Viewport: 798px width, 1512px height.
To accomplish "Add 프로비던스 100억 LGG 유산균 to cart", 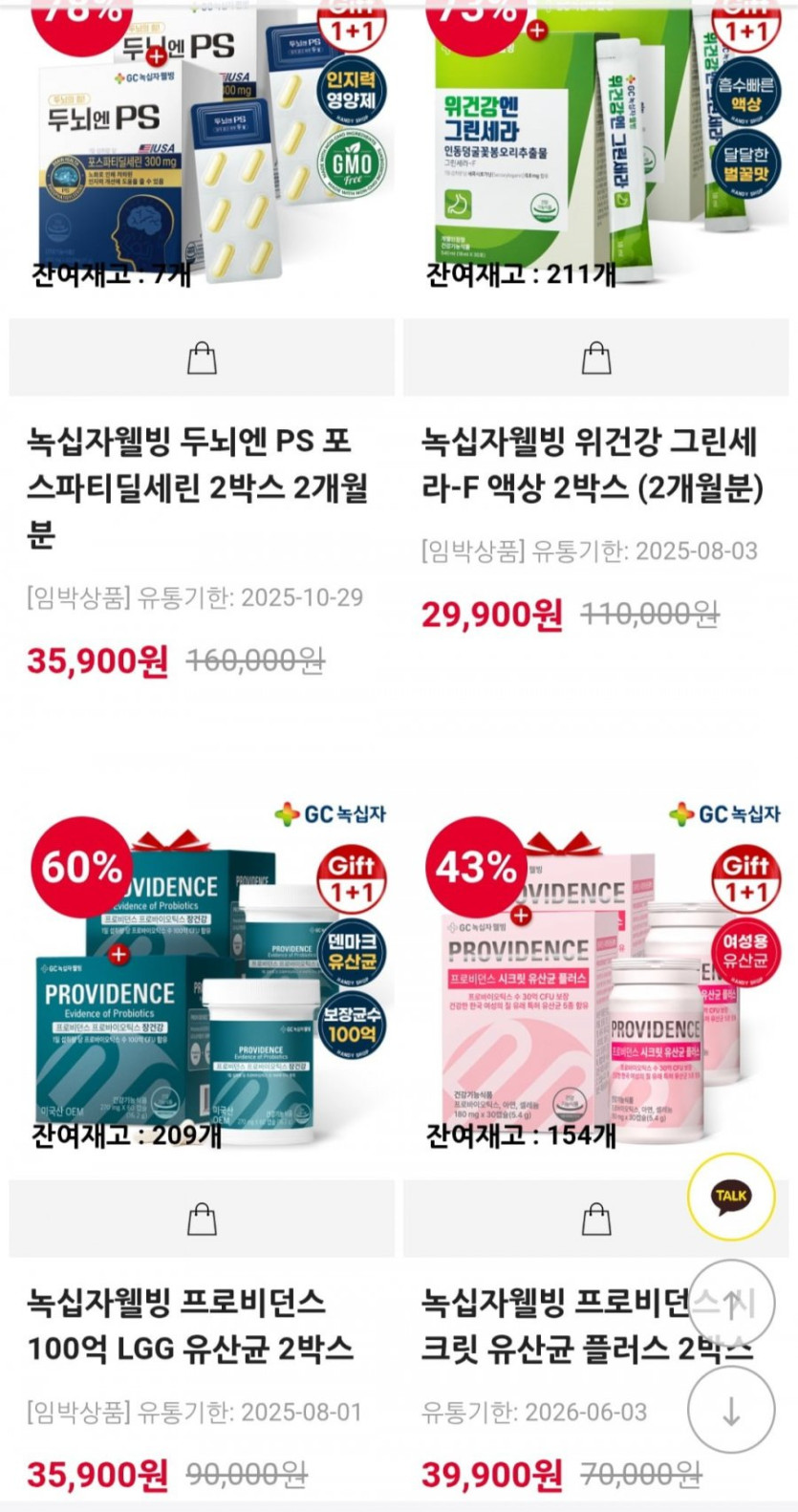I will coord(202,1219).
